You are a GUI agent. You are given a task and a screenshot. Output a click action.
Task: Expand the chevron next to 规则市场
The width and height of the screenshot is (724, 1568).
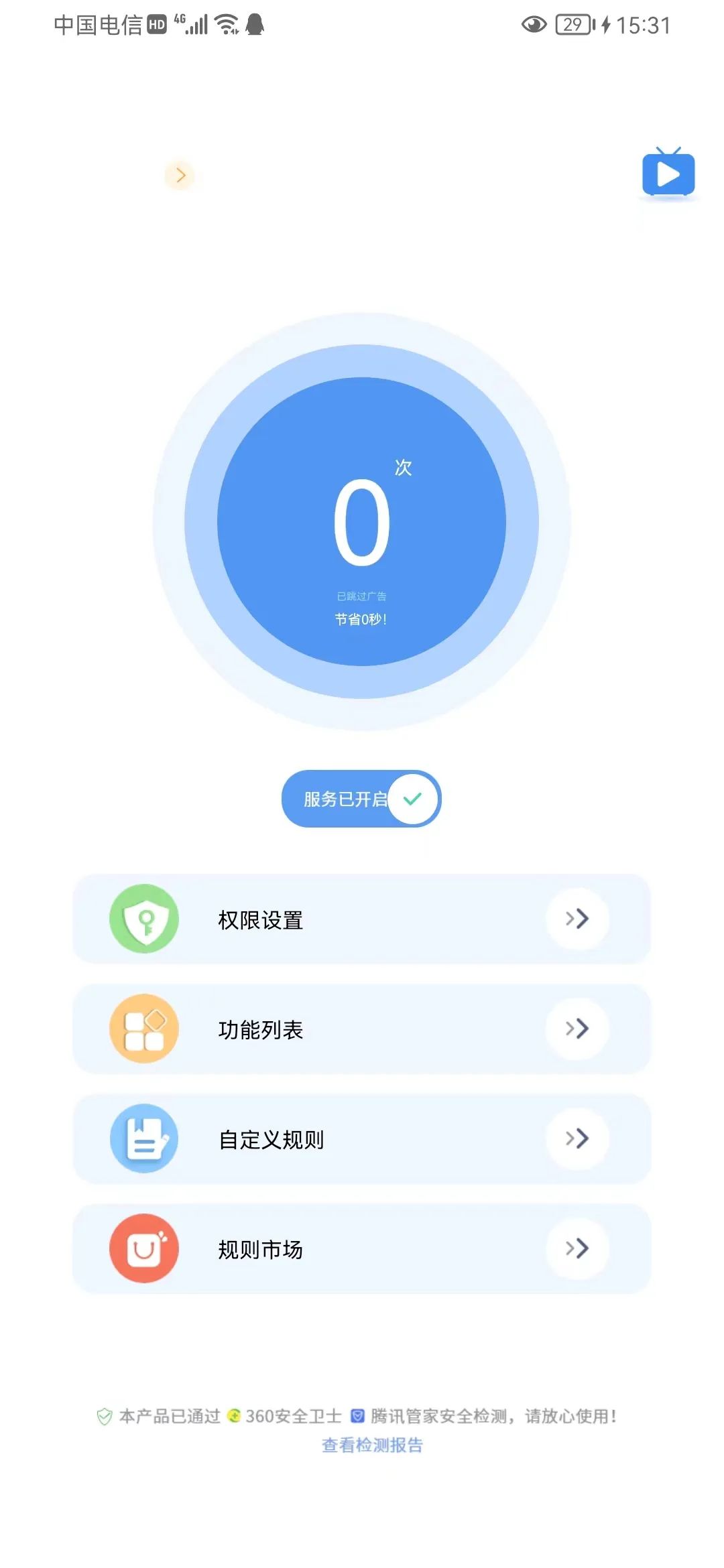[577, 1249]
